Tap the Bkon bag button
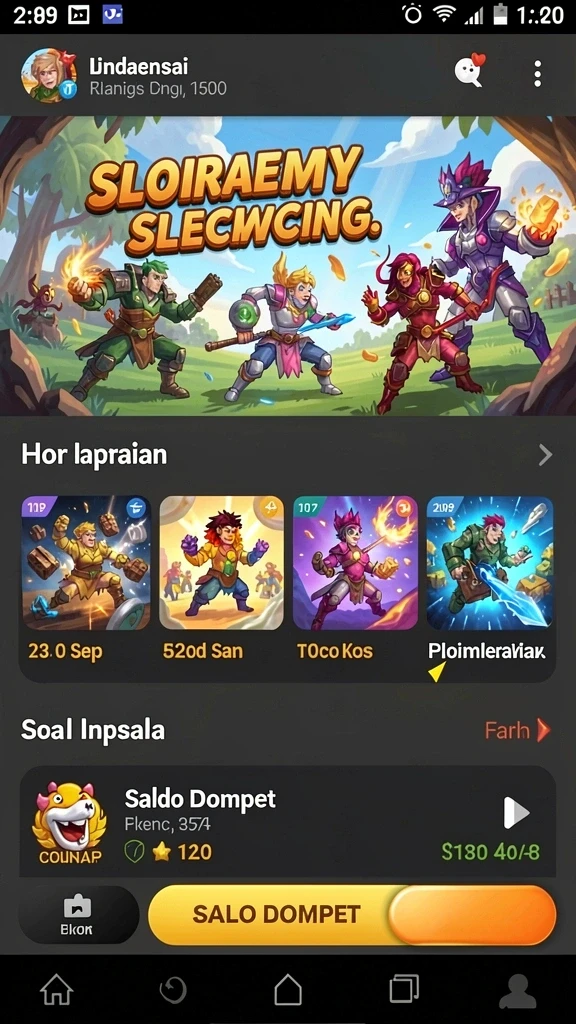576x1024 pixels. pyautogui.click(x=78, y=914)
